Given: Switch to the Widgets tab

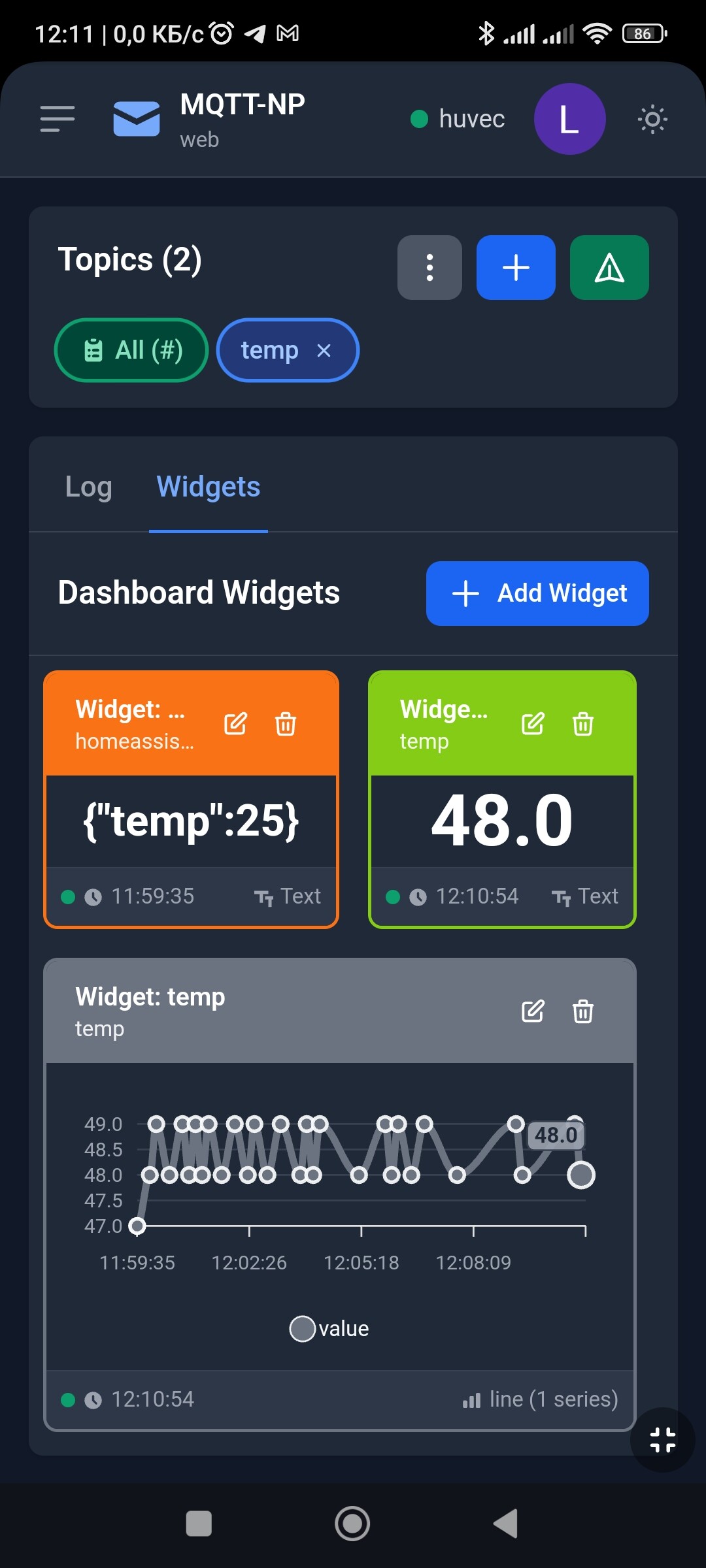Looking at the screenshot, I should coord(209,487).
